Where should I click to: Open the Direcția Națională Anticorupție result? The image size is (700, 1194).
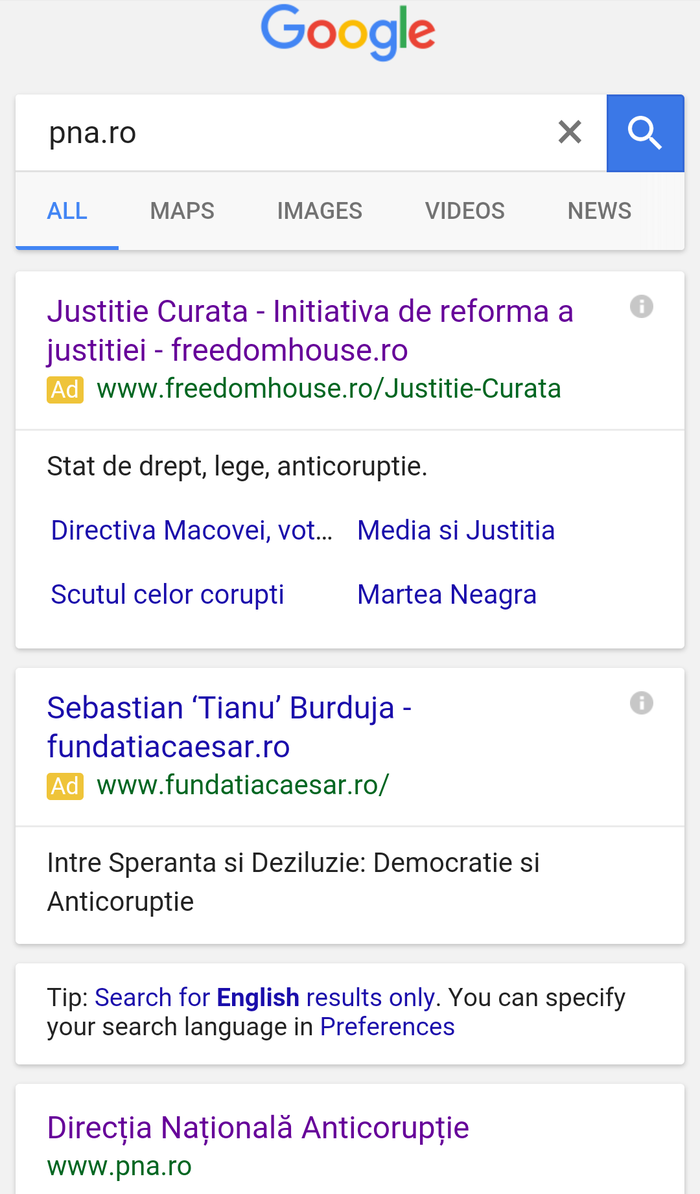[258, 1128]
